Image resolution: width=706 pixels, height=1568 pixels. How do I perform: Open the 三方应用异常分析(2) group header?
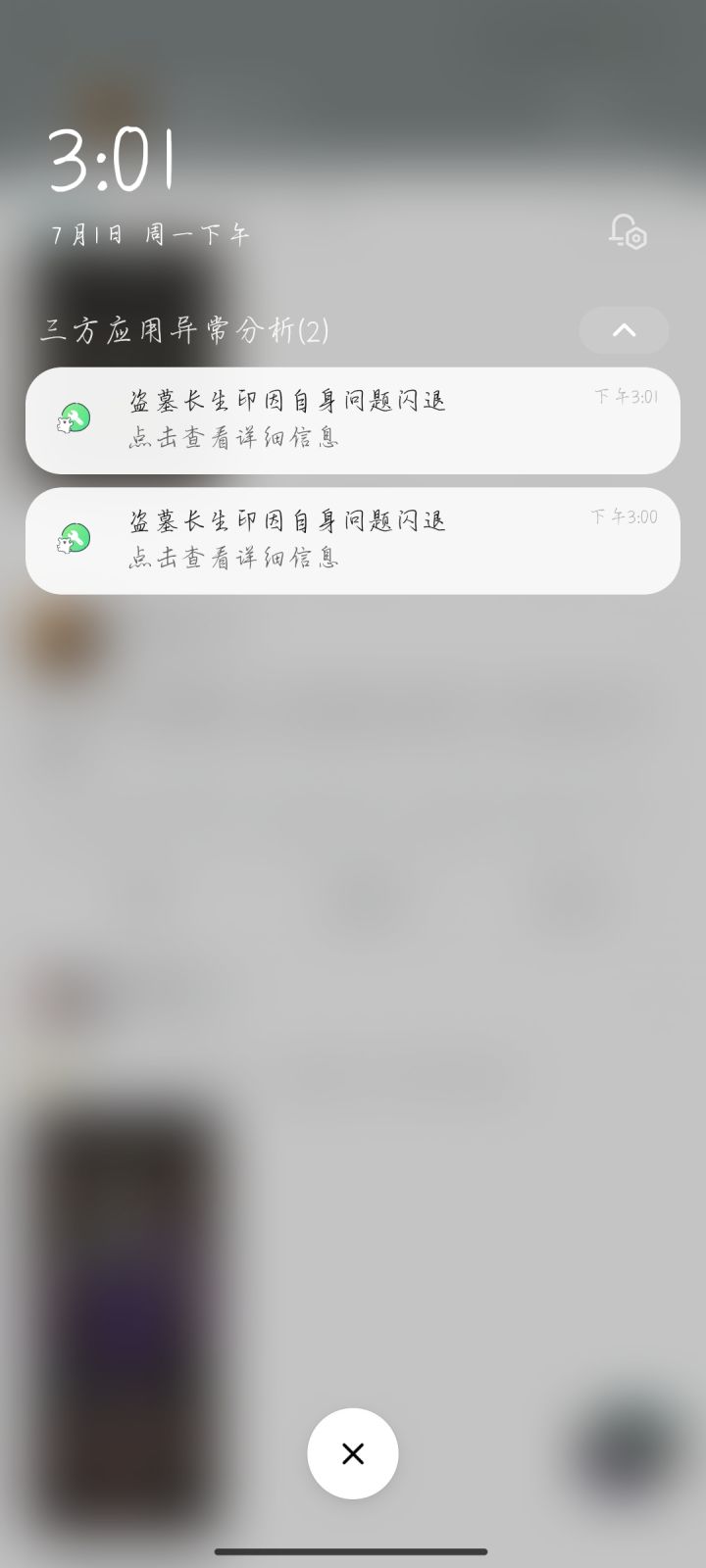(x=186, y=330)
